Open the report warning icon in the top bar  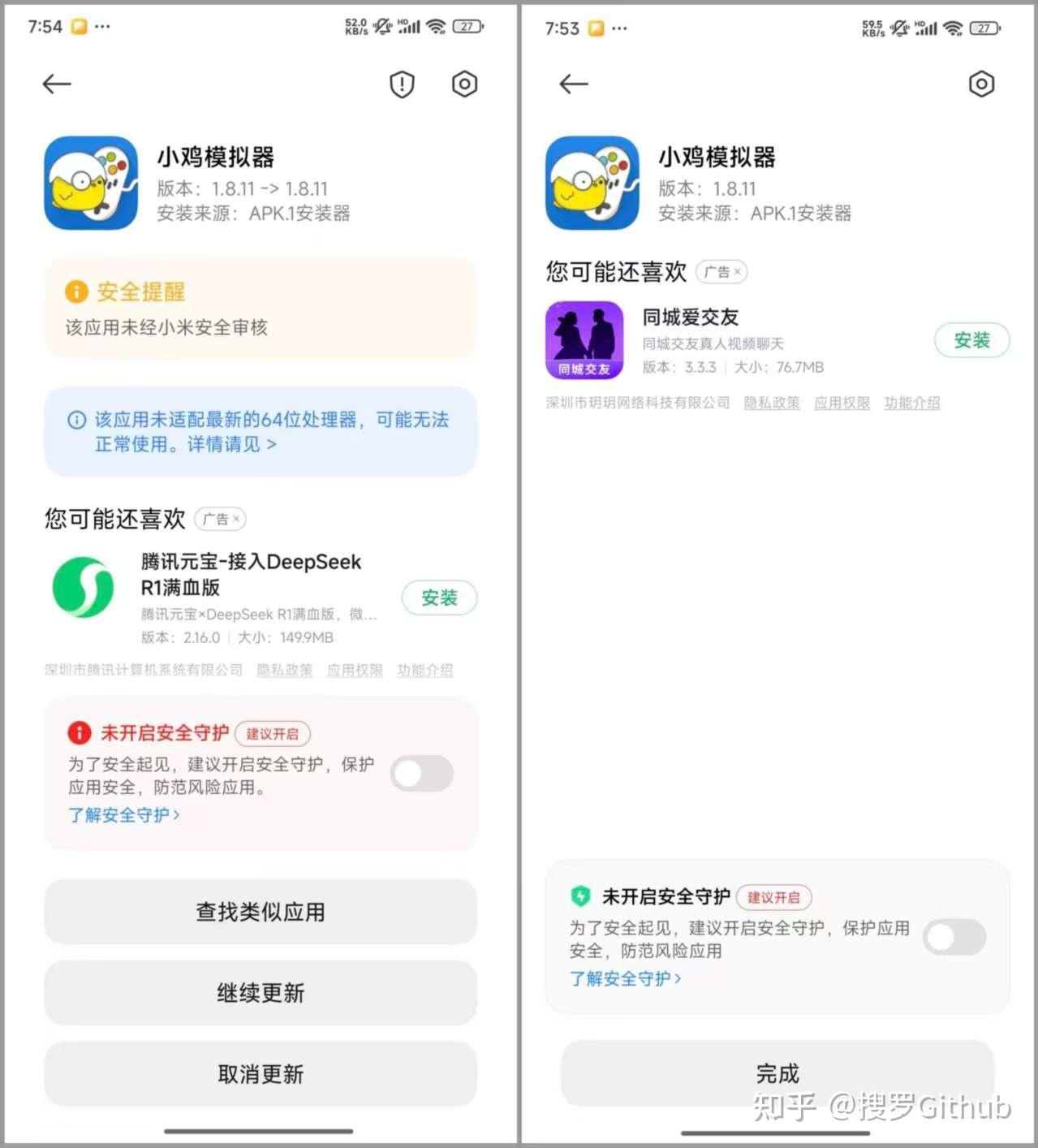(x=402, y=84)
